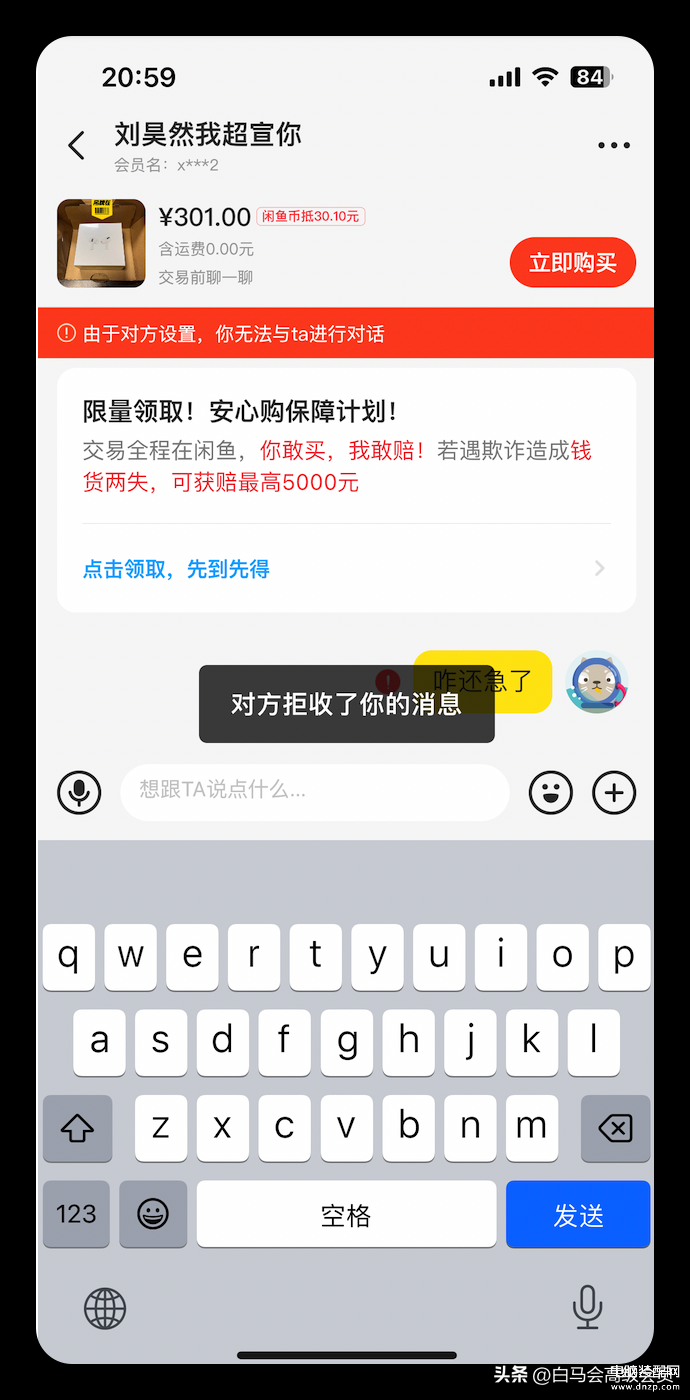Switch to the 123 numeric keyboard
The image size is (690, 1400).
(x=76, y=1215)
